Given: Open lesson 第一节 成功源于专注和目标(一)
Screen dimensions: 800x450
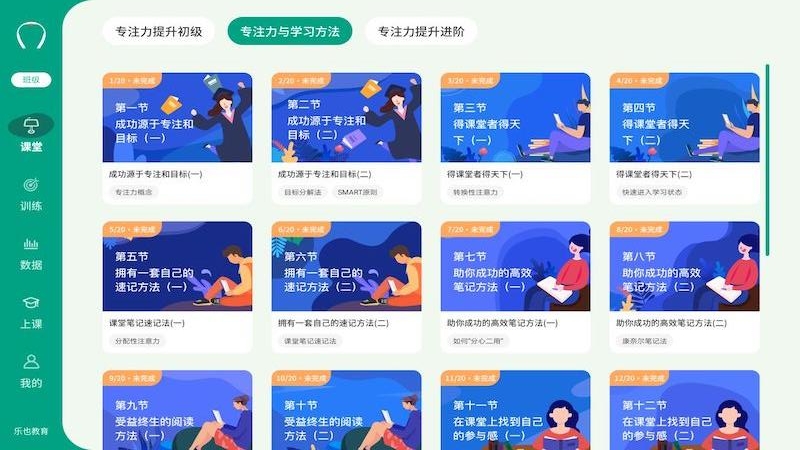Looking at the screenshot, I should pyautogui.click(x=178, y=118).
